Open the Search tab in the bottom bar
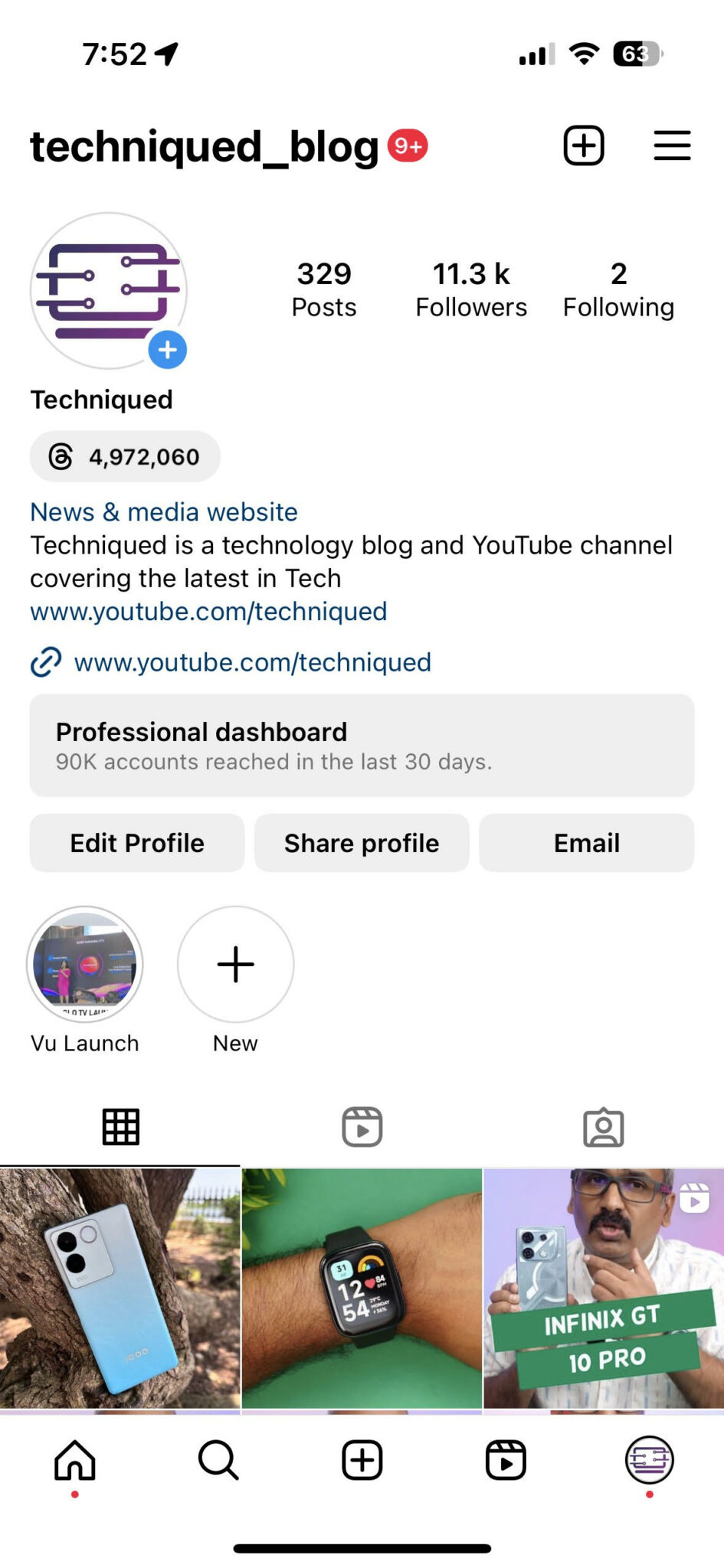 (x=218, y=1460)
